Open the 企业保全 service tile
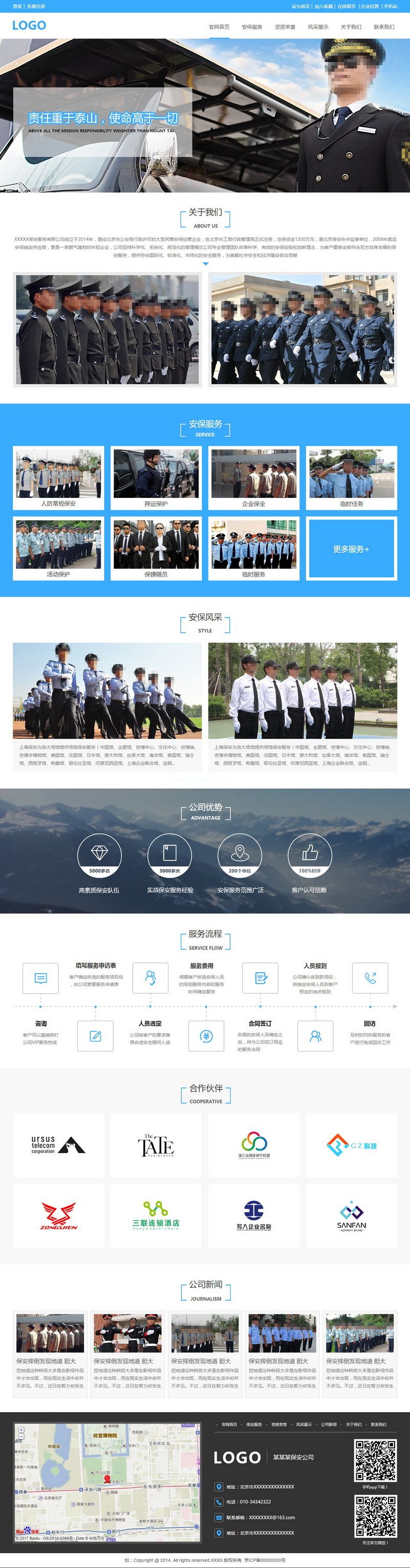The width and height of the screenshot is (410, 1568). point(254,478)
